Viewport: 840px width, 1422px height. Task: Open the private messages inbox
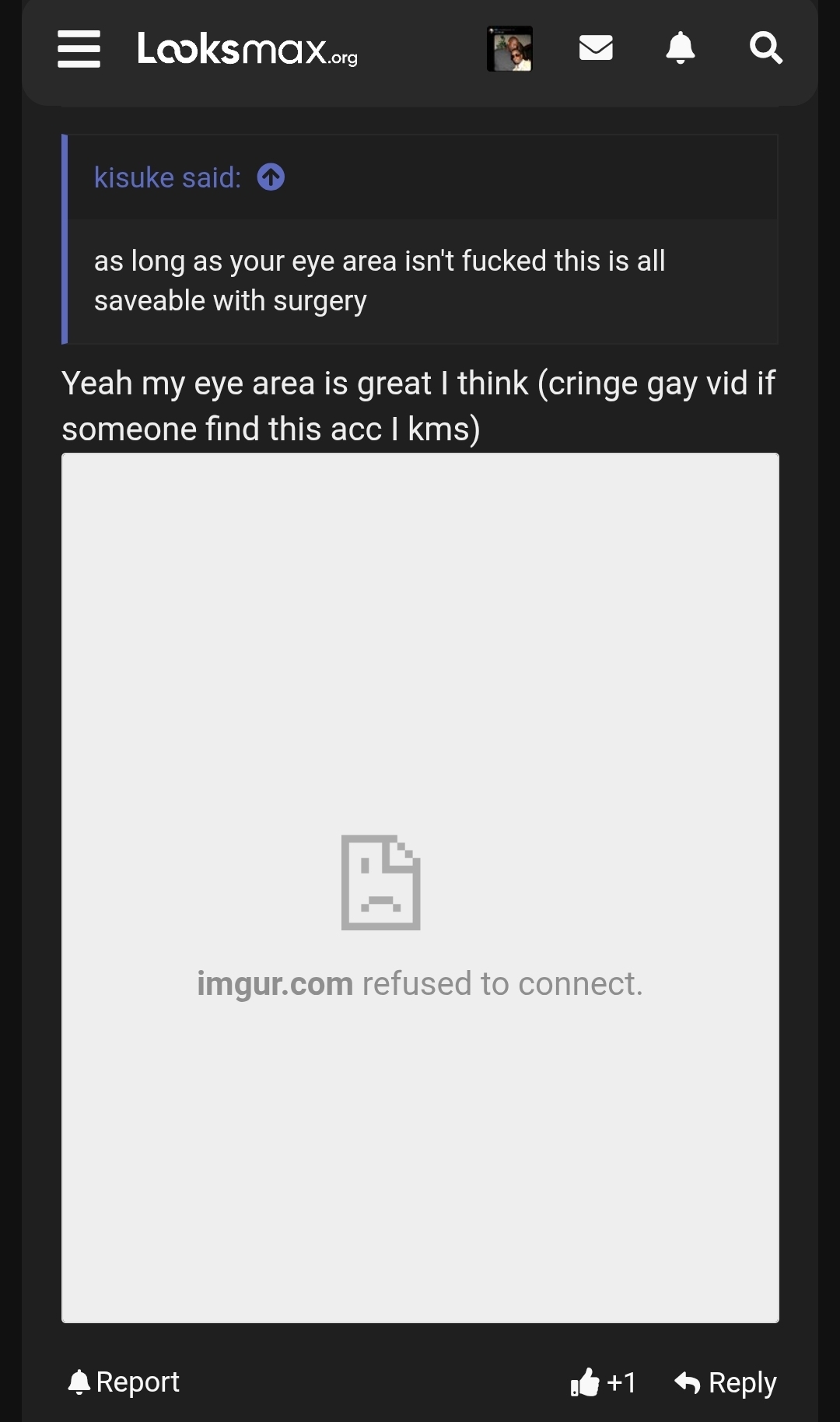click(596, 48)
